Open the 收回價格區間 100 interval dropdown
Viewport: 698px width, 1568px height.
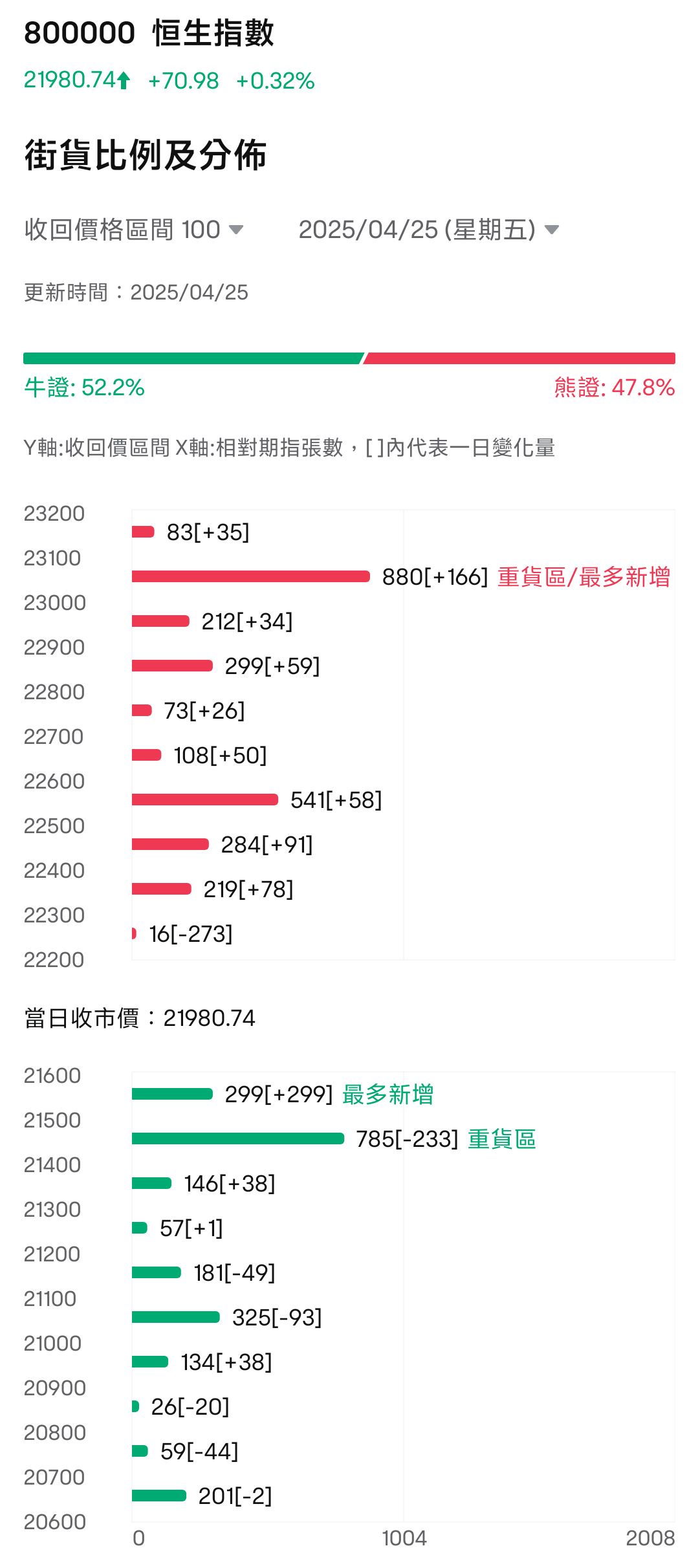[134, 230]
